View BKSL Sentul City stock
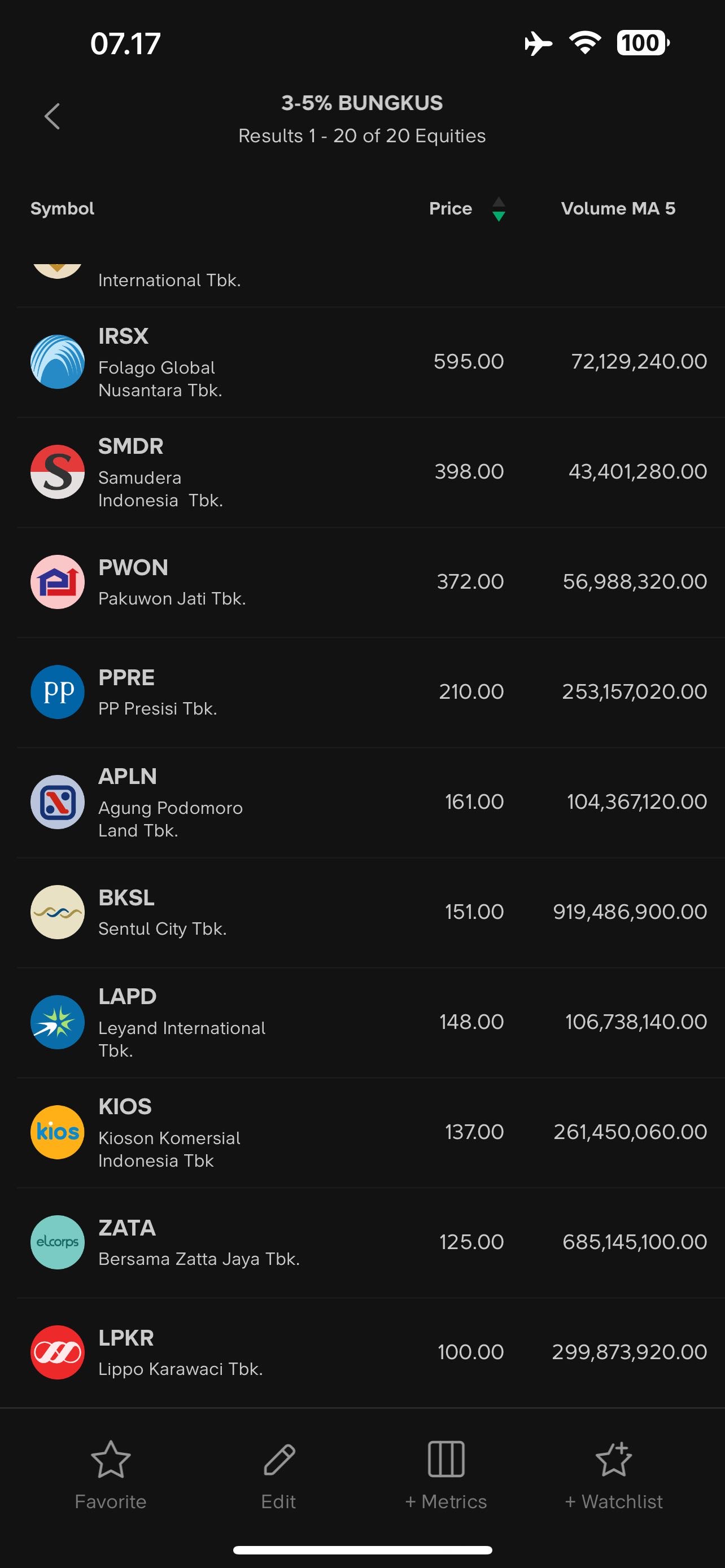This screenshot has width=725, height=1568. [x=362, y=912]
